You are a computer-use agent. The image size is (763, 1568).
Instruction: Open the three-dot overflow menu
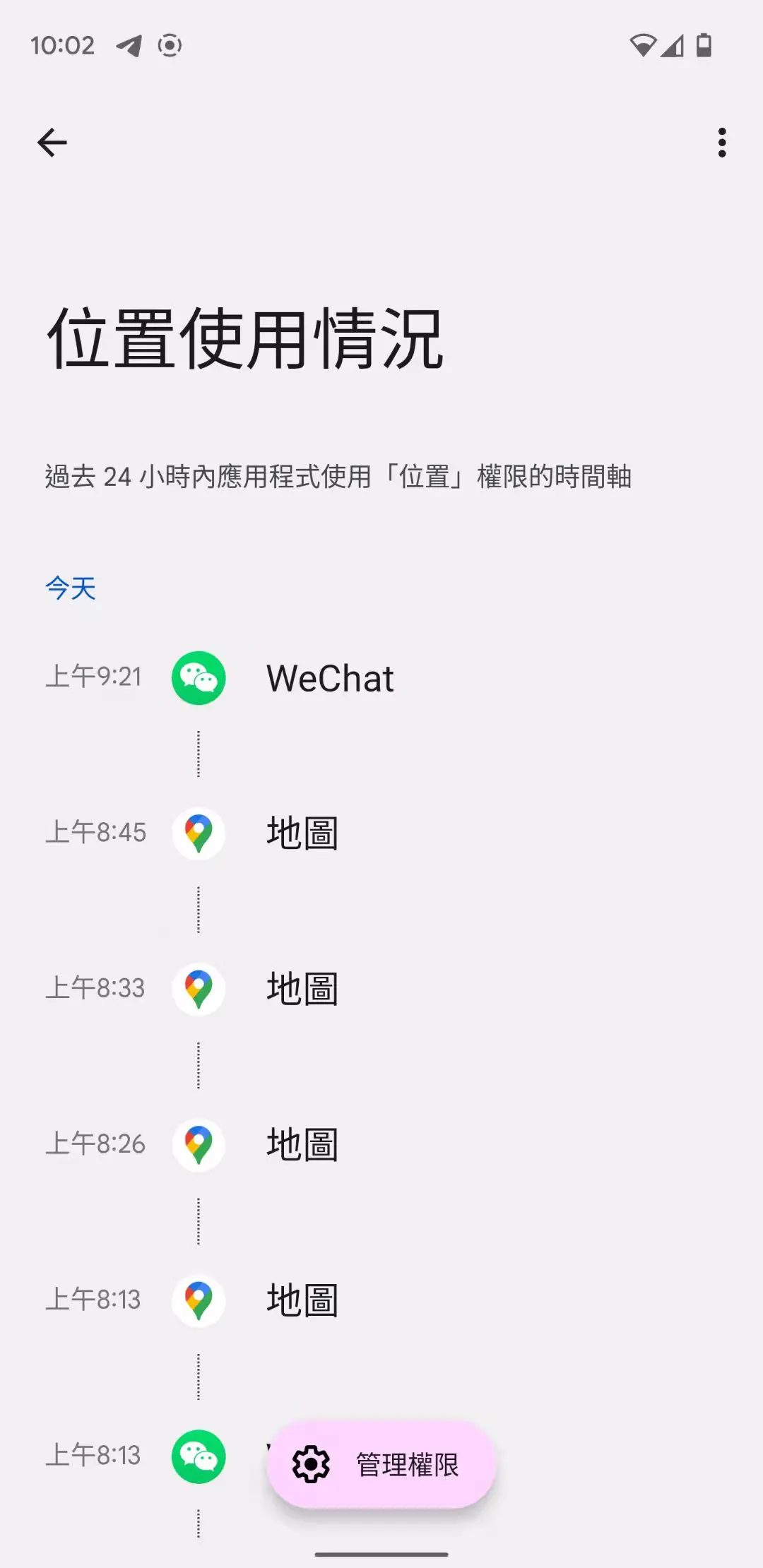tap(721, 142)
